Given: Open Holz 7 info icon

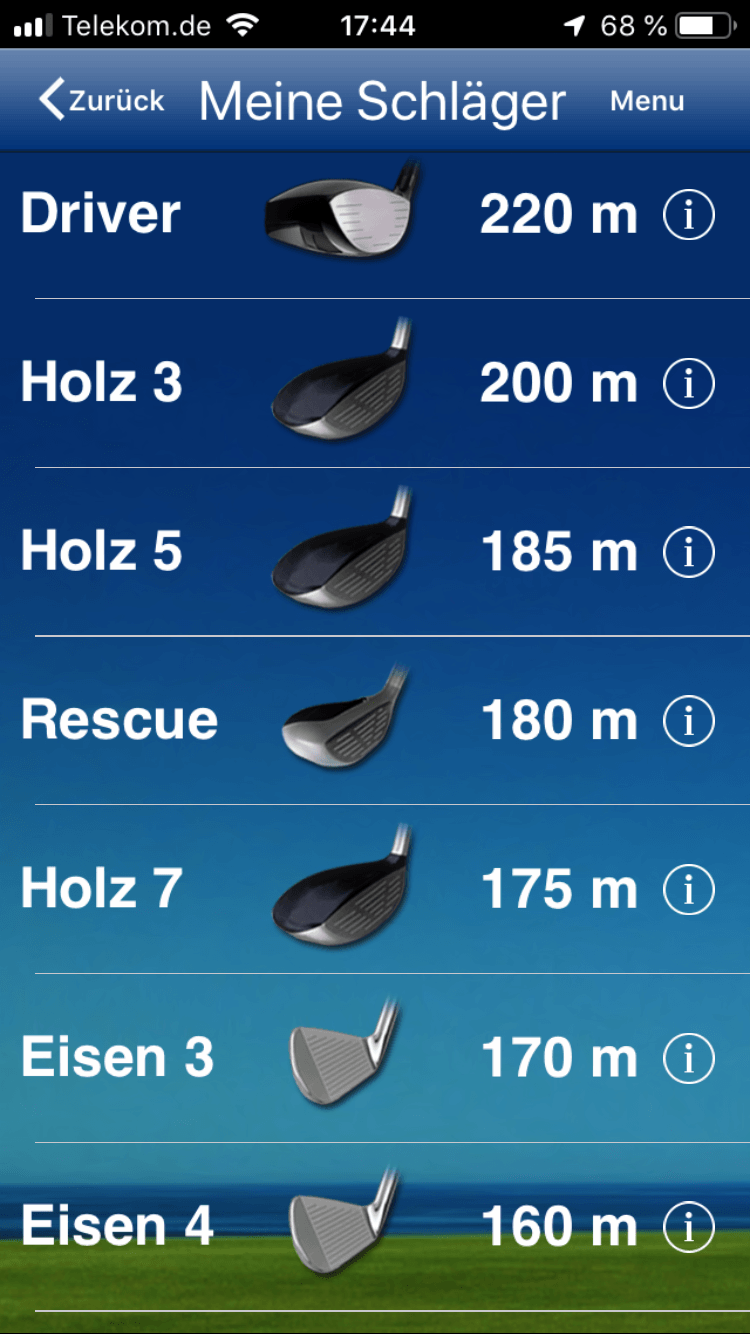Looking at the screenshot, I should [689, 890].
